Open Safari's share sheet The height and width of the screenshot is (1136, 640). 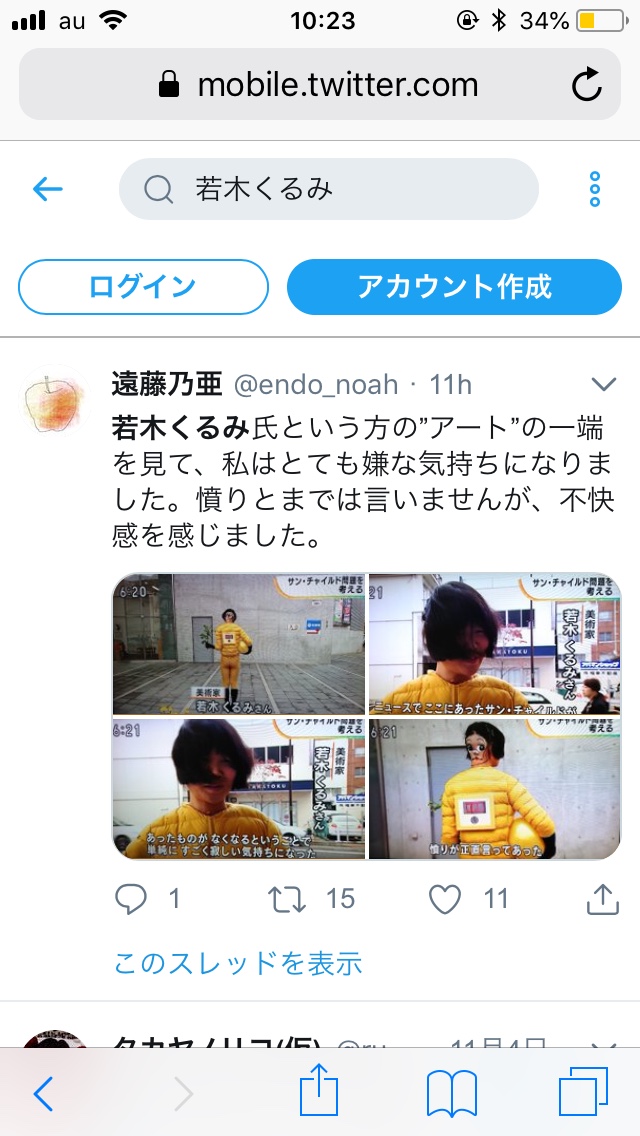(320, 1092)
